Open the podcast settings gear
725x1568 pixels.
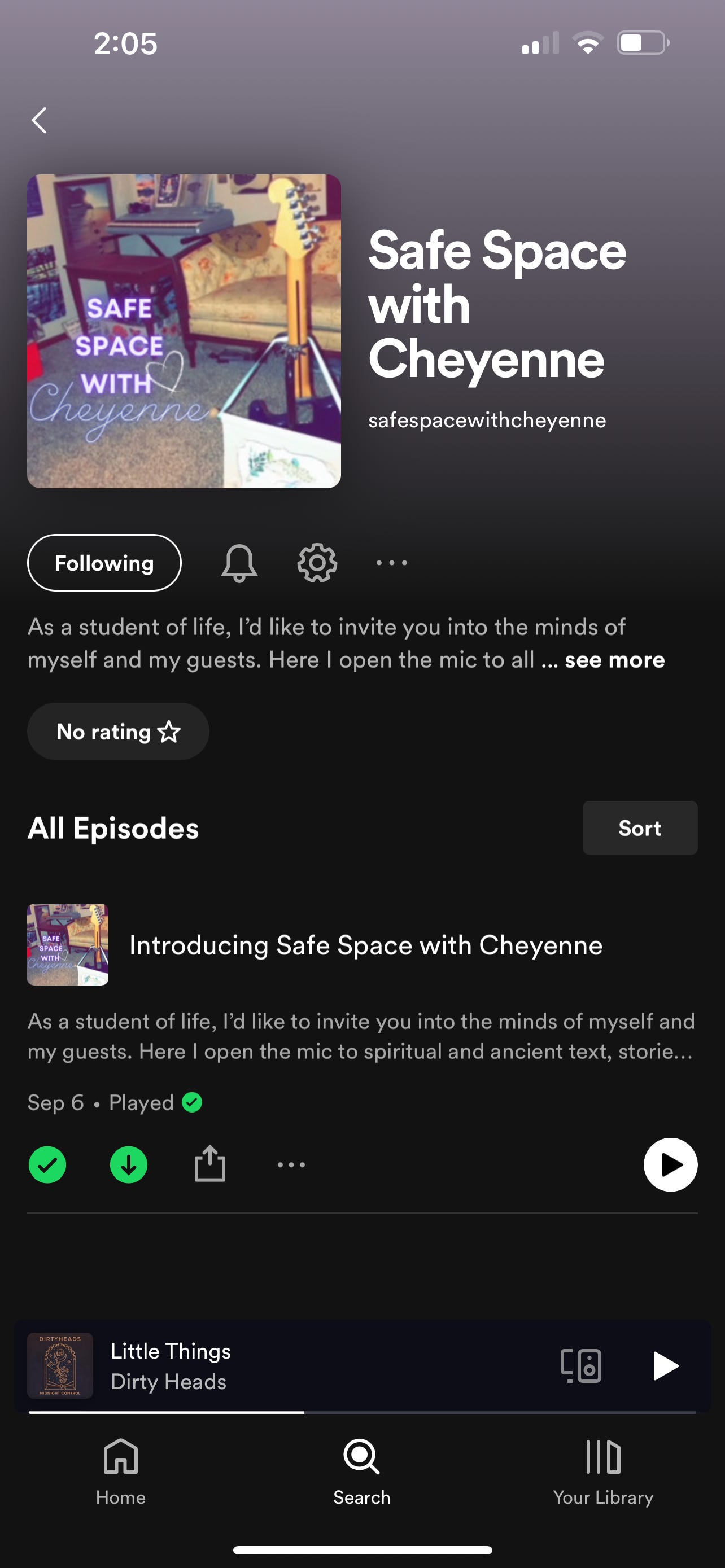pos(317,563)
